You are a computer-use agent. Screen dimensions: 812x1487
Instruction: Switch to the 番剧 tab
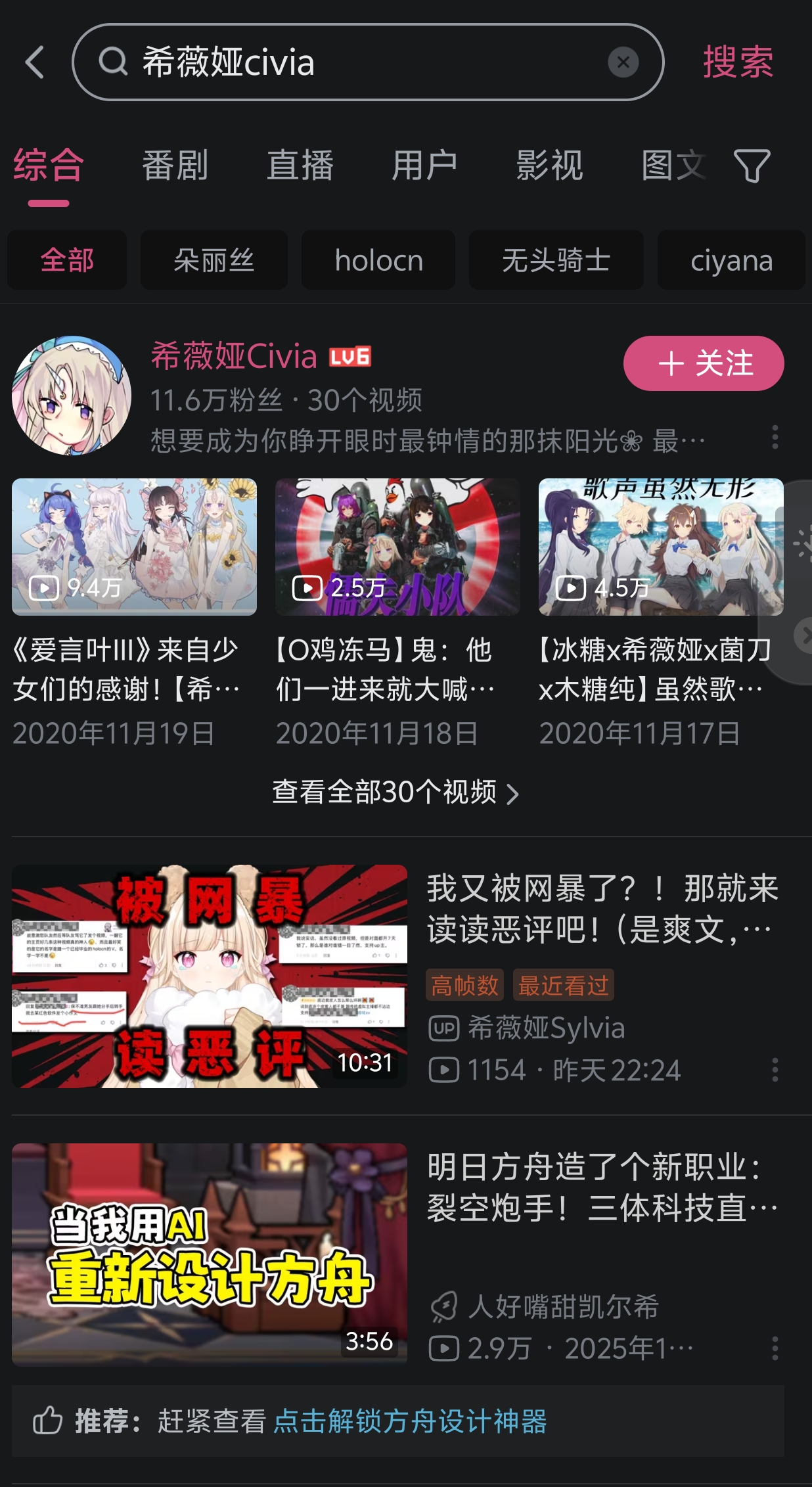175,165
